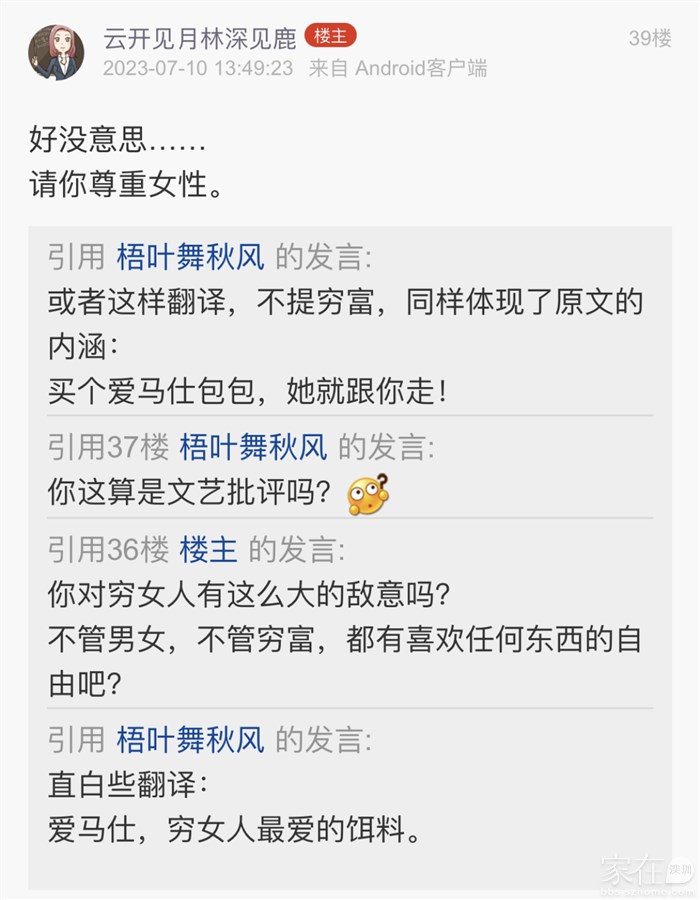Open 梧叶舞秋风 in the 引用37楼 quote

(253, 447)
